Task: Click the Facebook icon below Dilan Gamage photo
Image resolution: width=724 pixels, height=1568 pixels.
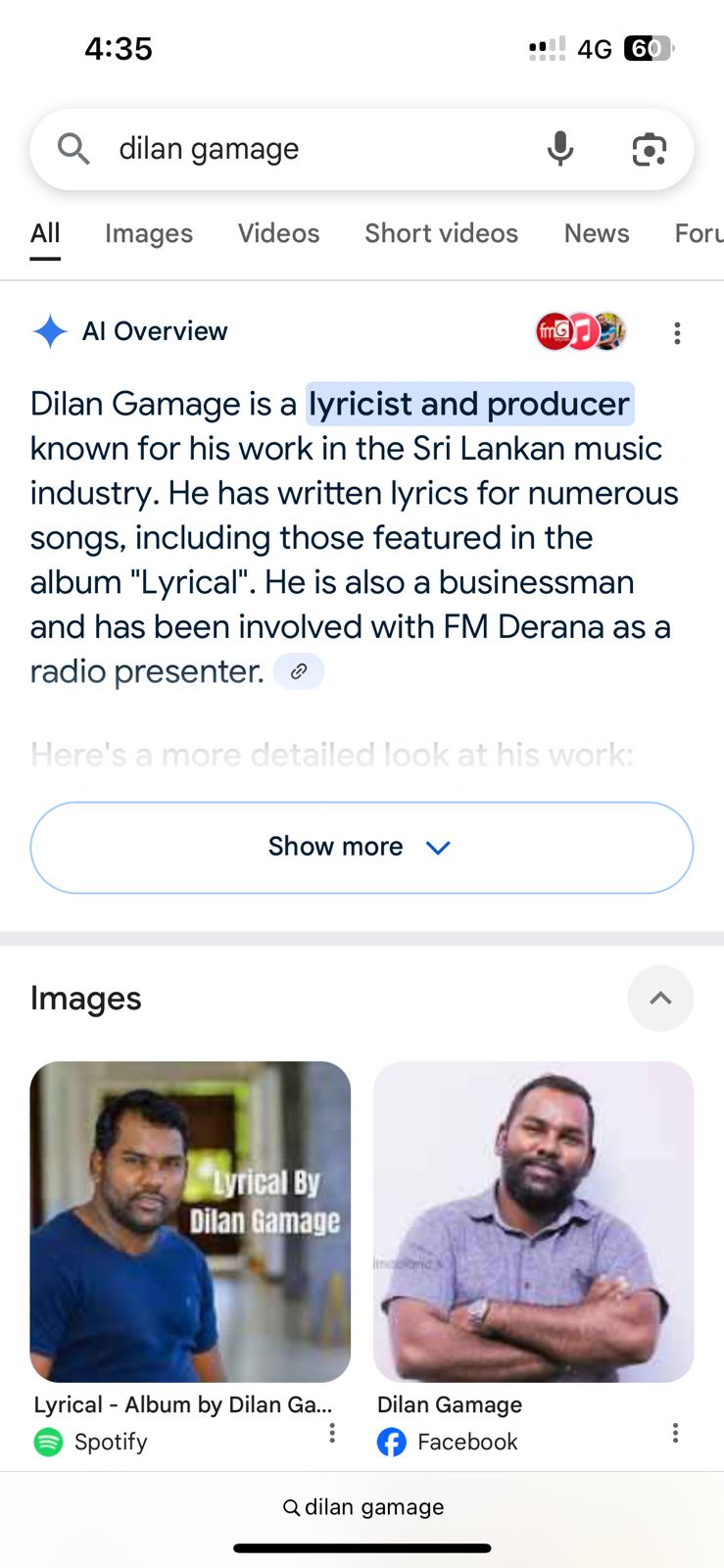Action: 391,1442
